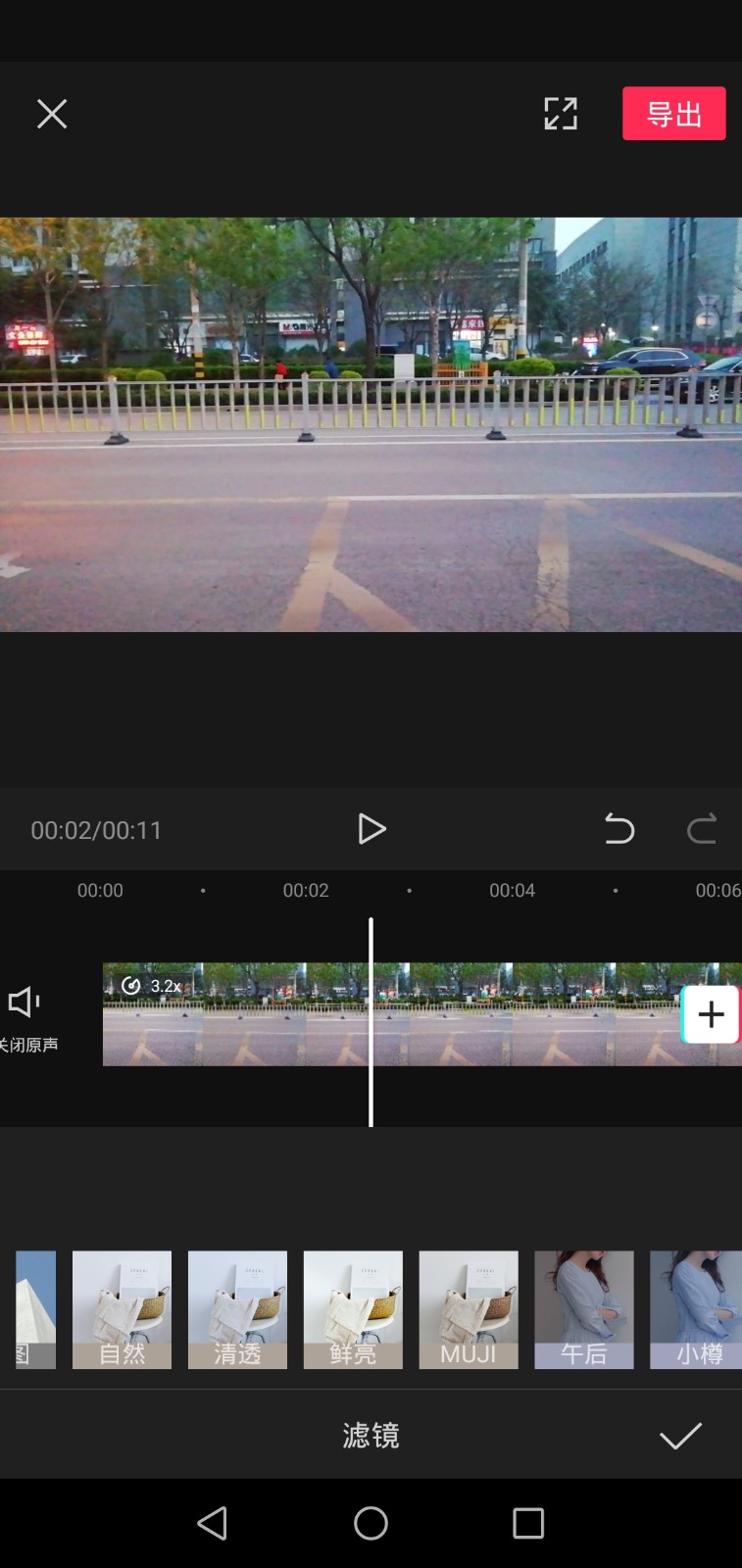Apply the 小樽 filter
742x1568 pixels.
pyautogui.click(x=696, y=1309)
